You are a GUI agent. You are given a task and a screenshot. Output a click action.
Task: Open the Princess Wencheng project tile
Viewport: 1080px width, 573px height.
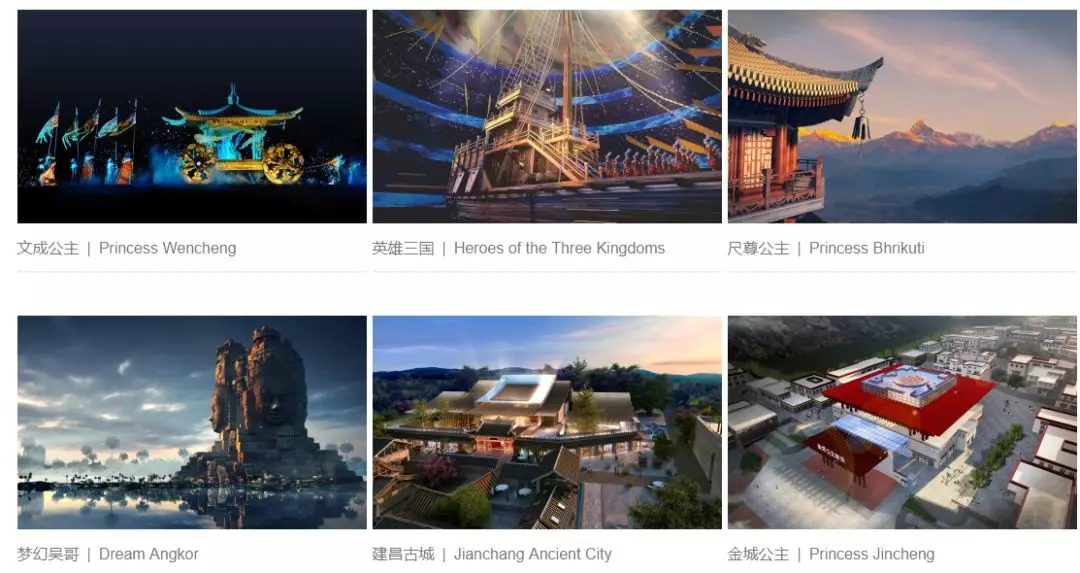[x=191, y=117]
